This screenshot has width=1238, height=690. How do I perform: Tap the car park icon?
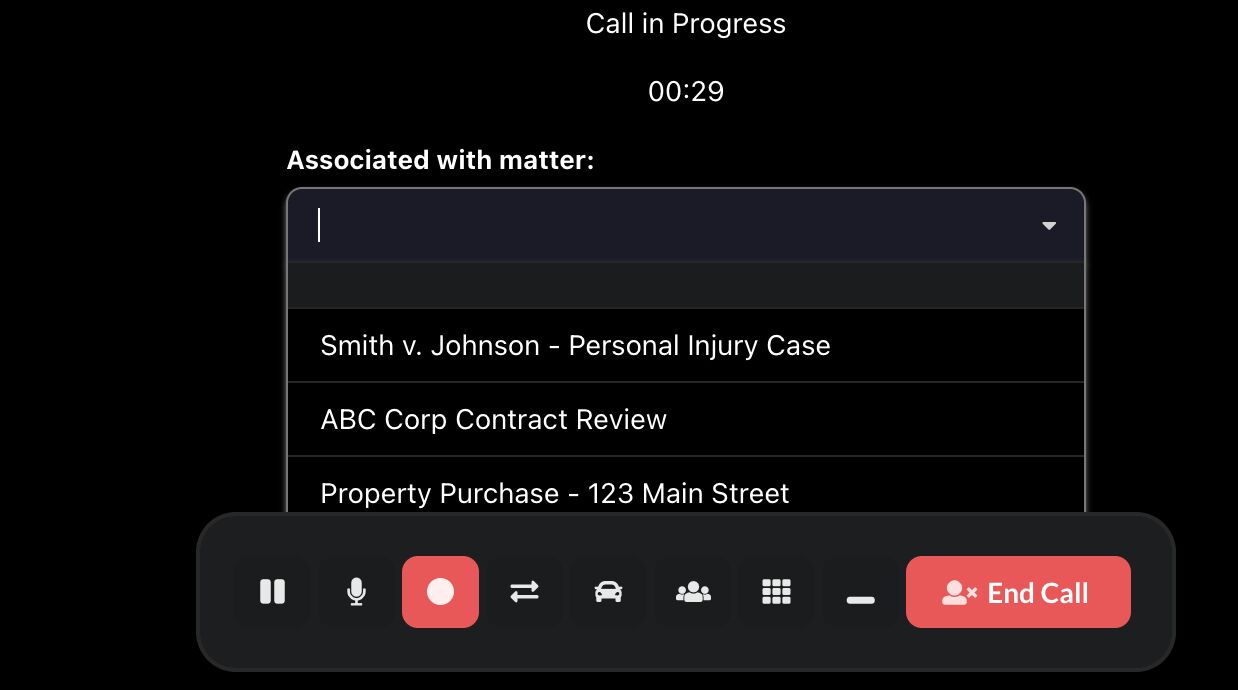(608, 592)
